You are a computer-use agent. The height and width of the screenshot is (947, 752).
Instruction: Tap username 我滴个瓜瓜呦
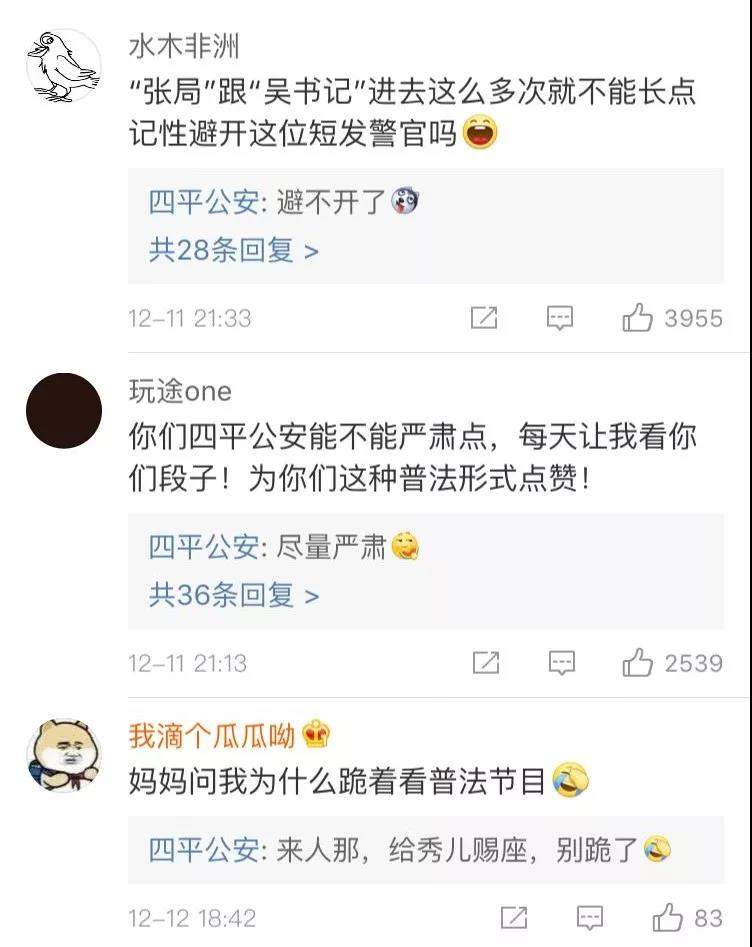211,736
